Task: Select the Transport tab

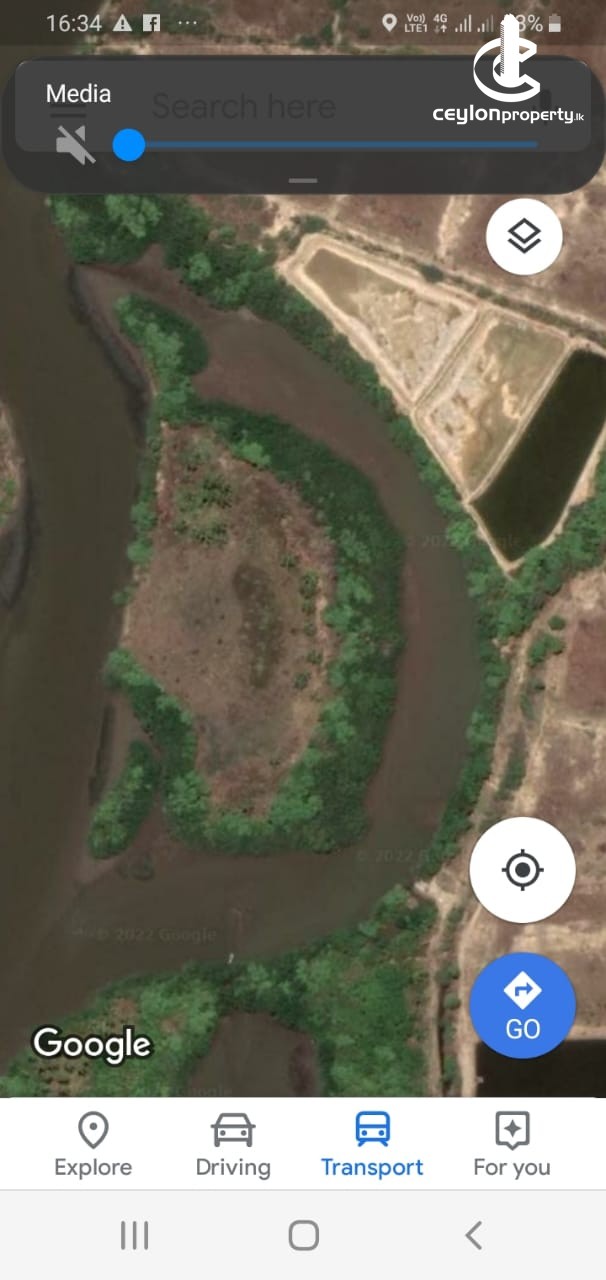Action: click(372, 1145)
